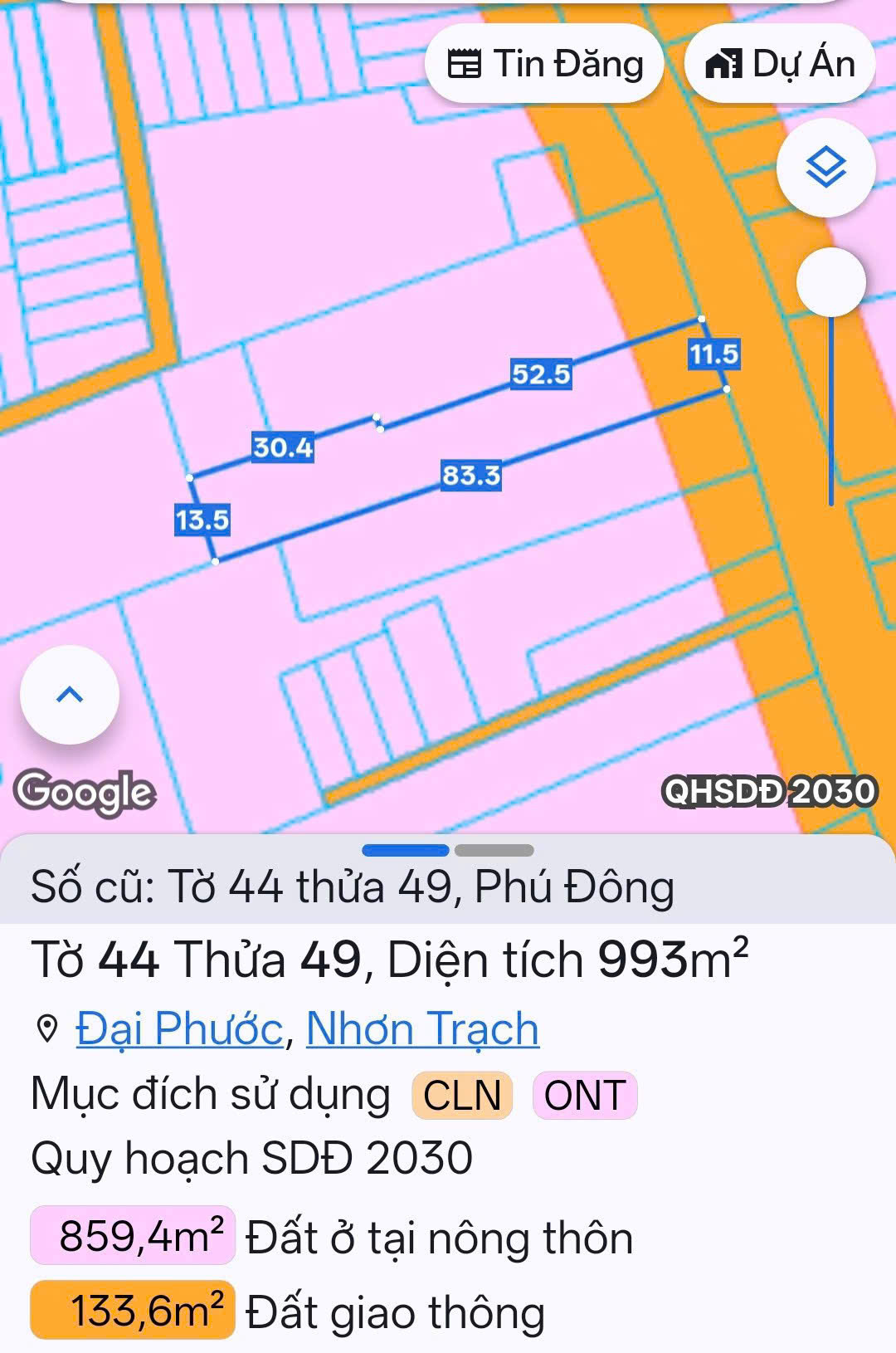This screenshot has height=1353, width=896.
Task: Switch to the second info page indicator
Action: (494, 850)
